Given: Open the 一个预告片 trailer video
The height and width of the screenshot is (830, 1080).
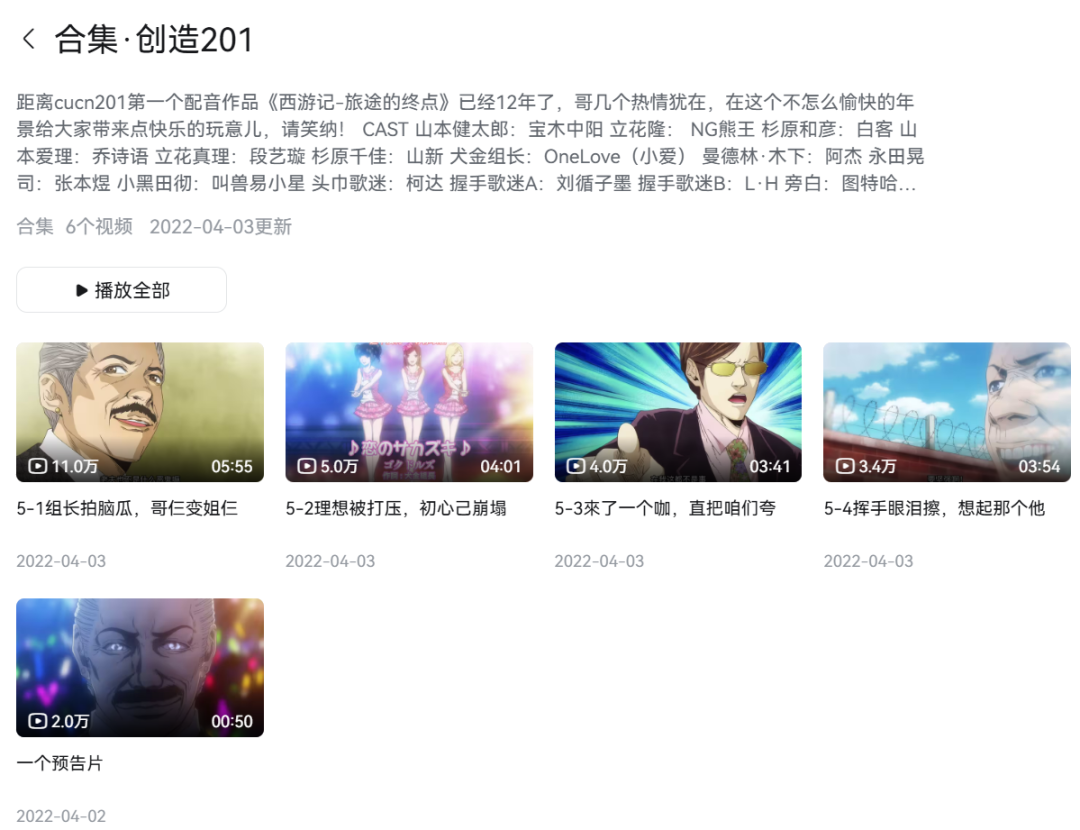Looking at the screenshot, I should 140,667.
